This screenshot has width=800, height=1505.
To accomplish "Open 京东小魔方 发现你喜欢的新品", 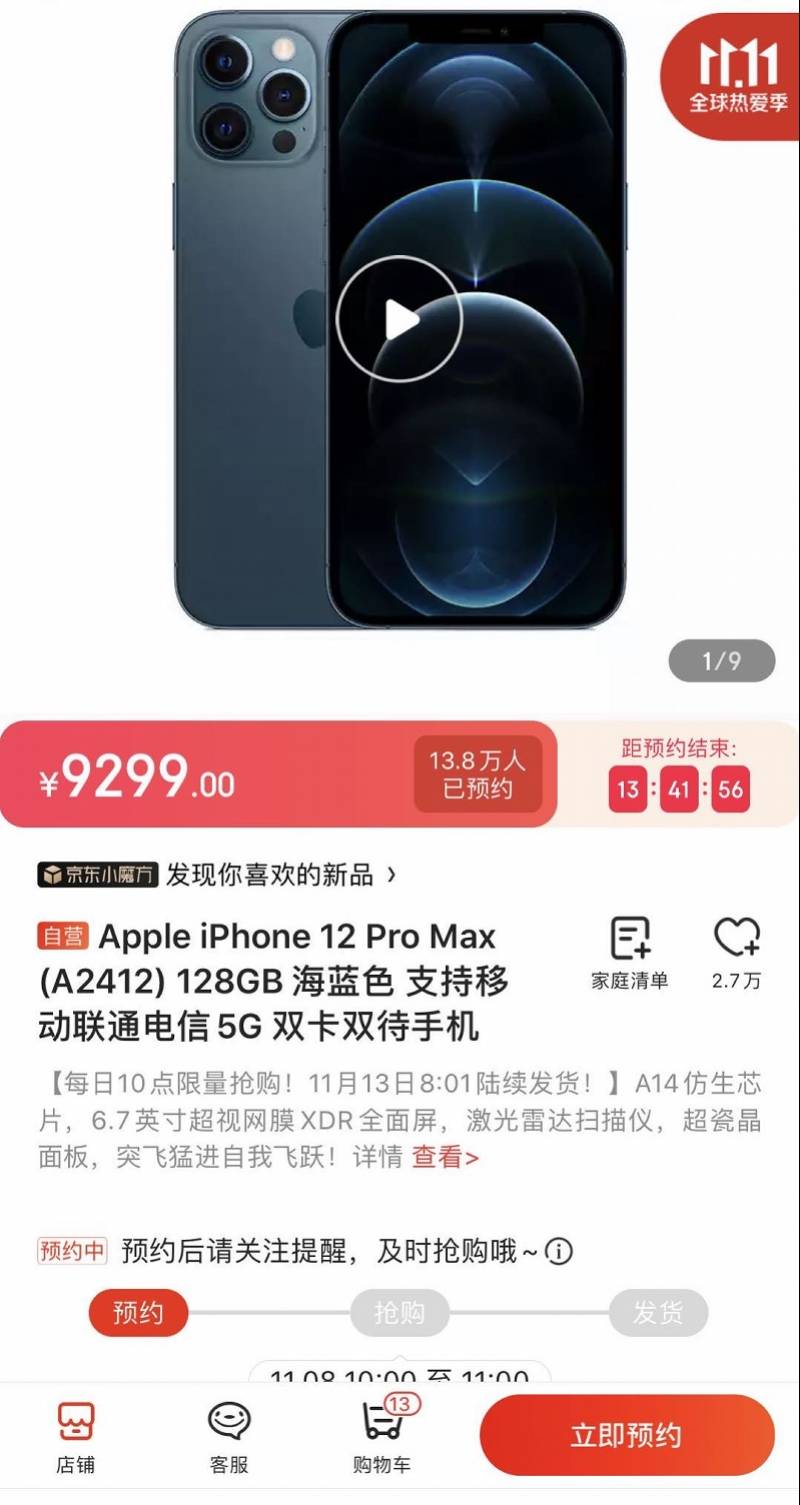I will pyautogui.click(x=217, y=875).
